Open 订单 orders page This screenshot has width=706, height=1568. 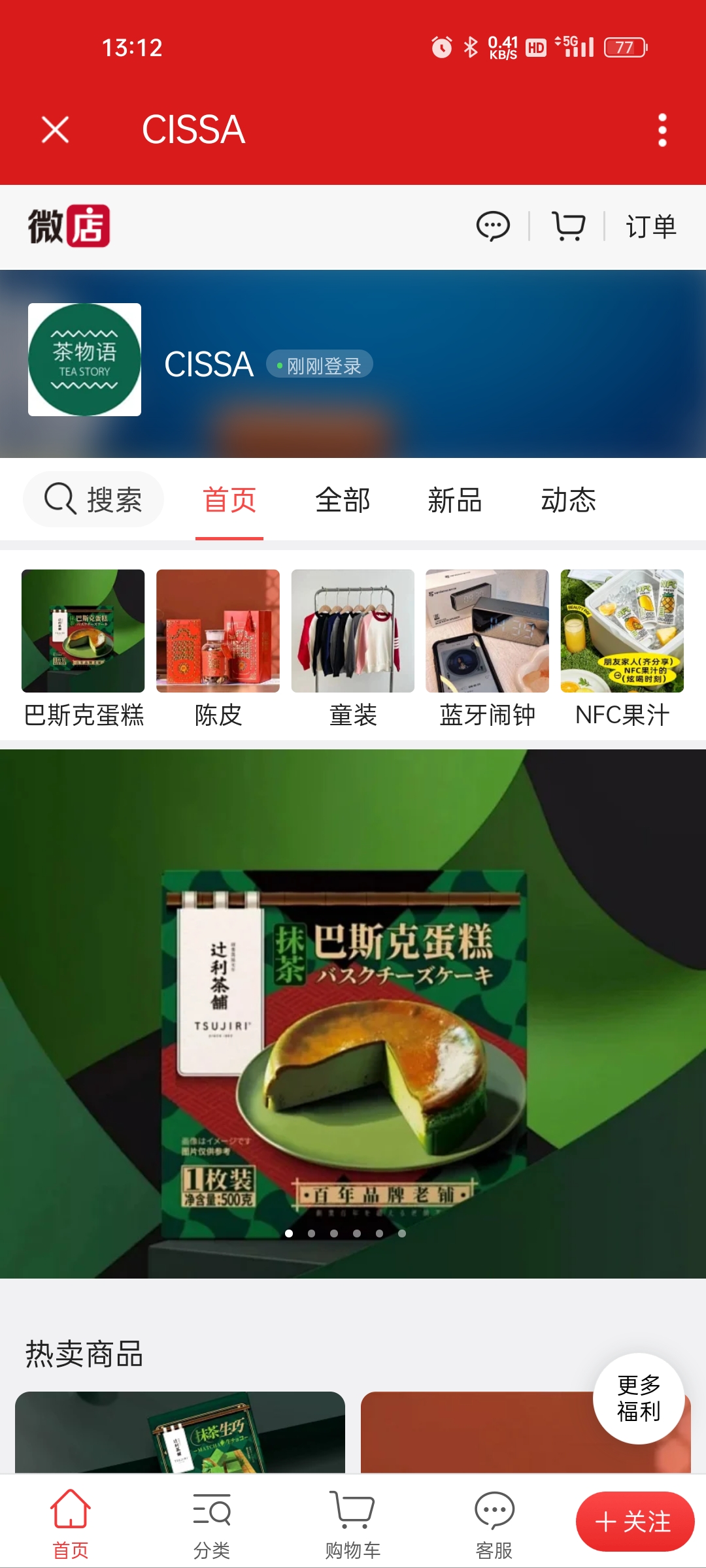click(x=650, y=227)
